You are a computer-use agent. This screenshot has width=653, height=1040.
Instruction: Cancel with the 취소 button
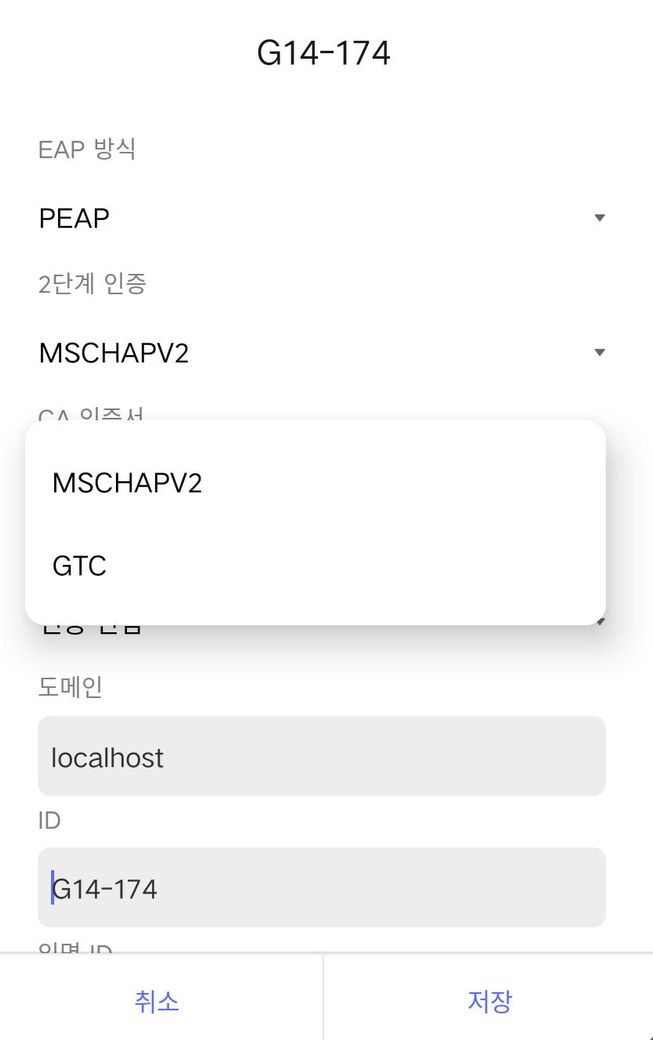tap(158, 1001)
